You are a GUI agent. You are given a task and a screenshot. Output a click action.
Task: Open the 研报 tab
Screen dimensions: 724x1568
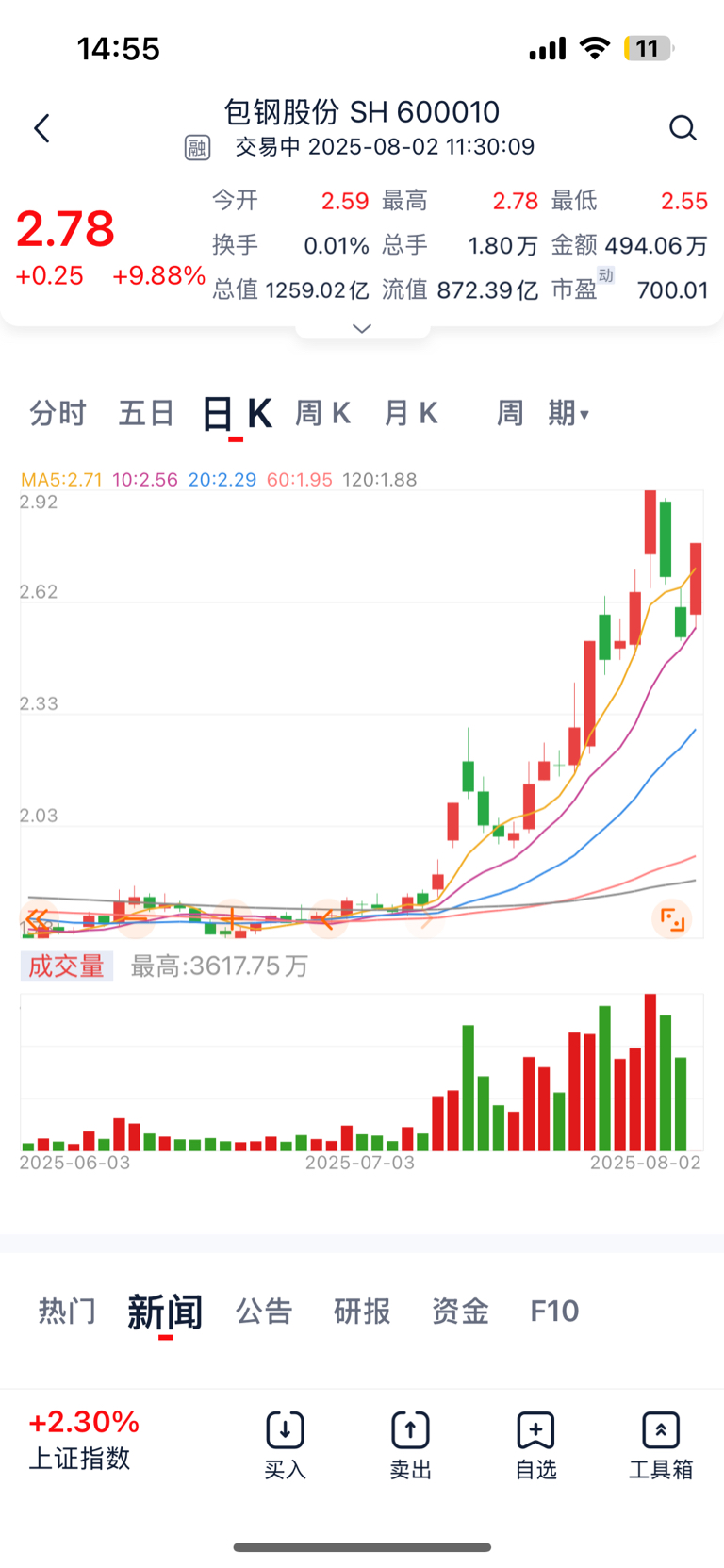[x=362, y=1311]
